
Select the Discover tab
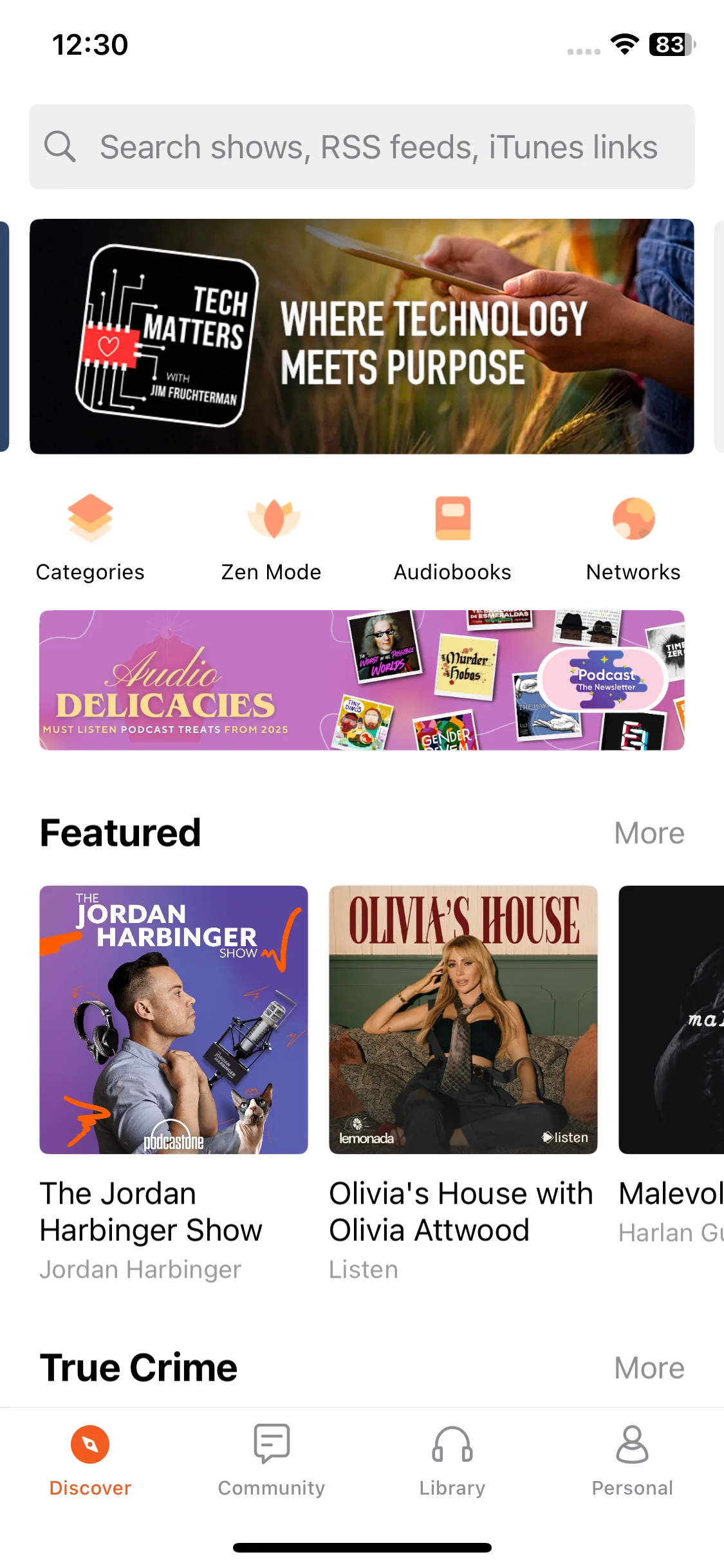[x=90, y=1460]
